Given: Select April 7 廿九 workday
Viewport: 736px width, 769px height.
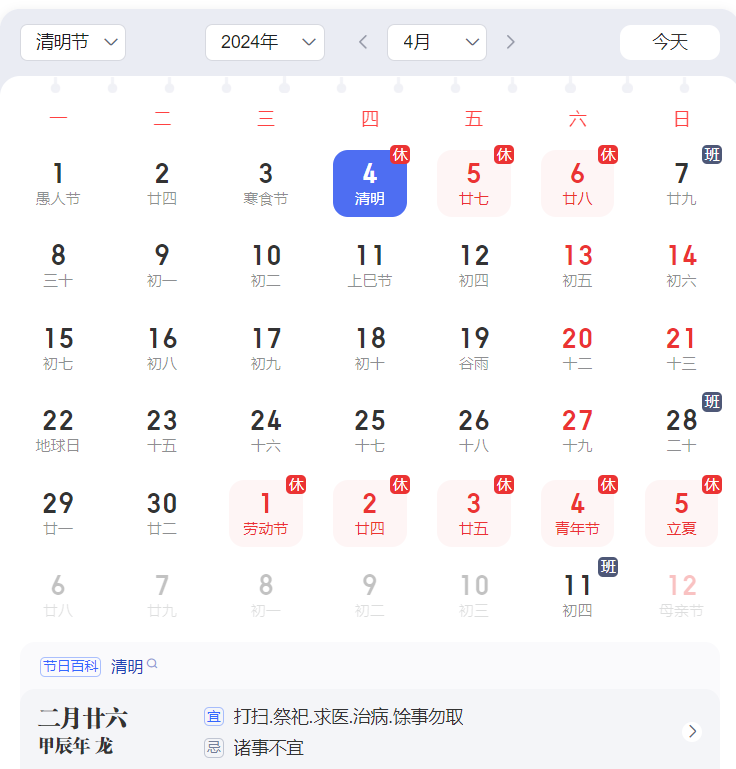Looking at the screenshot, I should [x=682, y=183].
